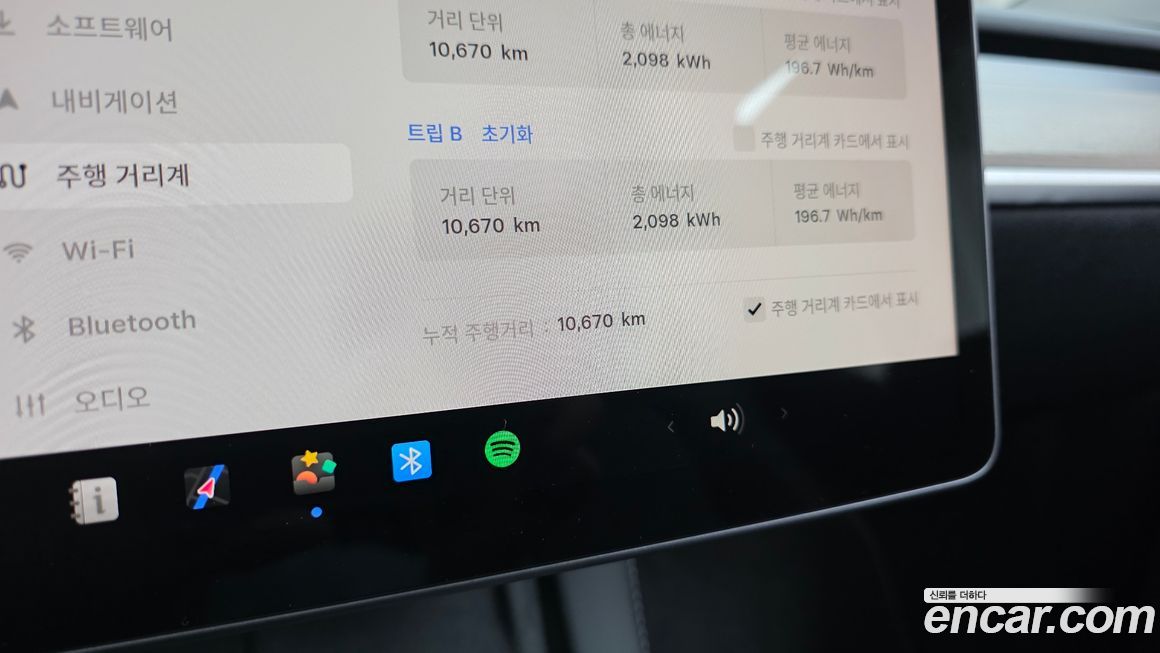Open the 내비게이션 settings menu
This screenshot has width=1160, height=653.
coord(113,101)
